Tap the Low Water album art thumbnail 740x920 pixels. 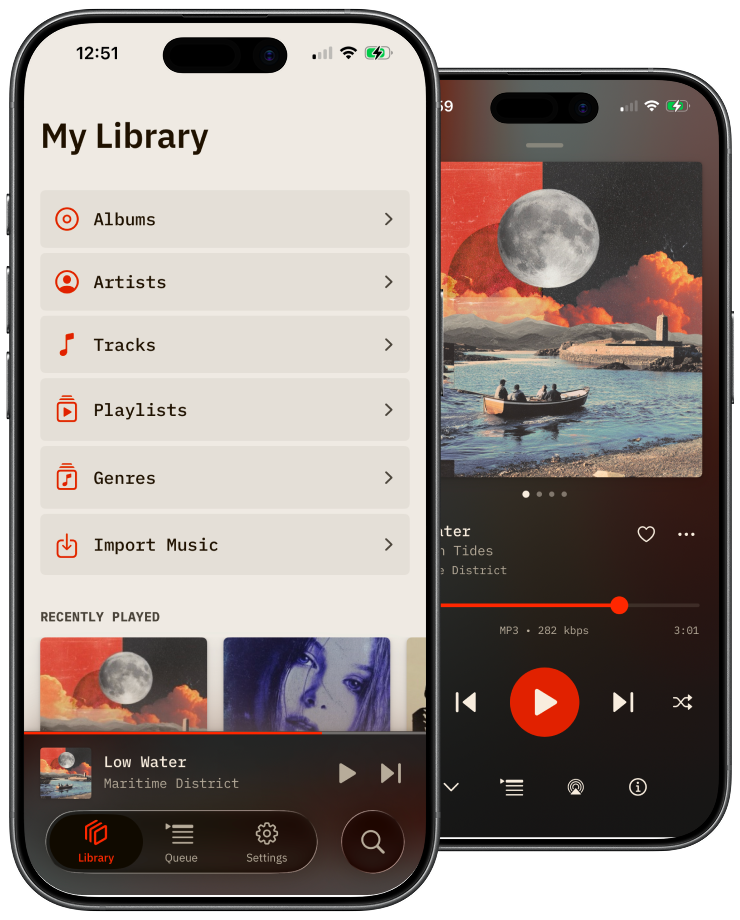65,773
